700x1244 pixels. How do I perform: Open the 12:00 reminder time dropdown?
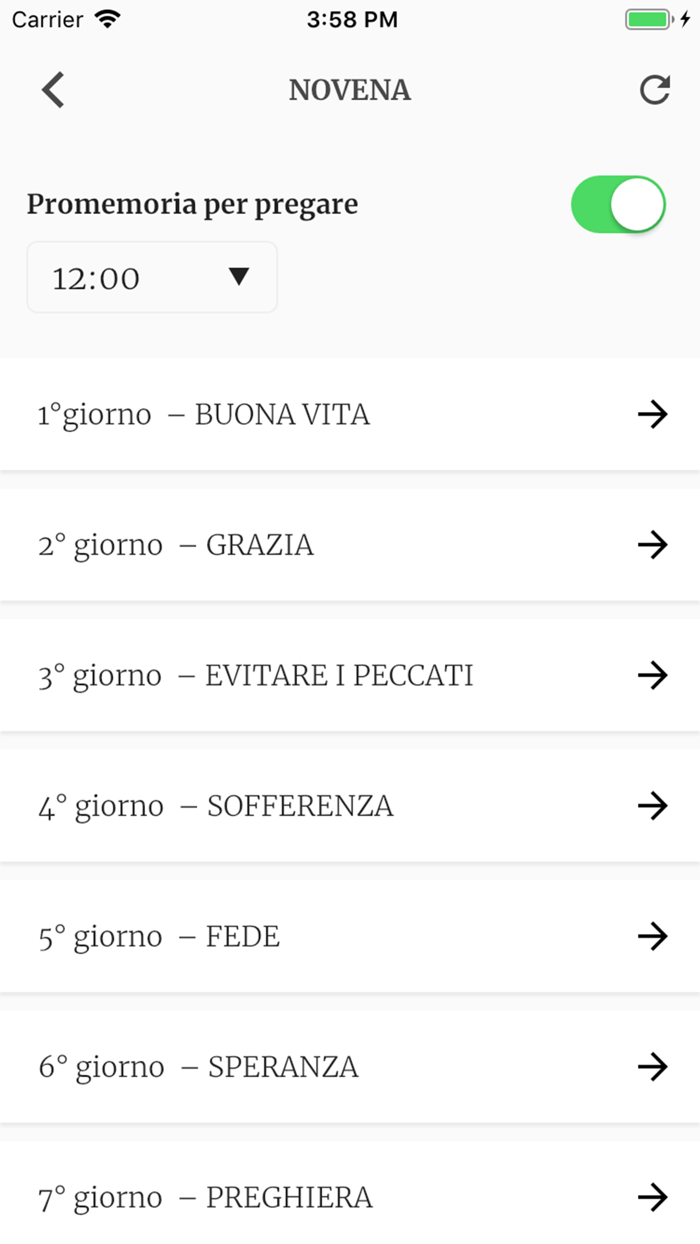152,278
